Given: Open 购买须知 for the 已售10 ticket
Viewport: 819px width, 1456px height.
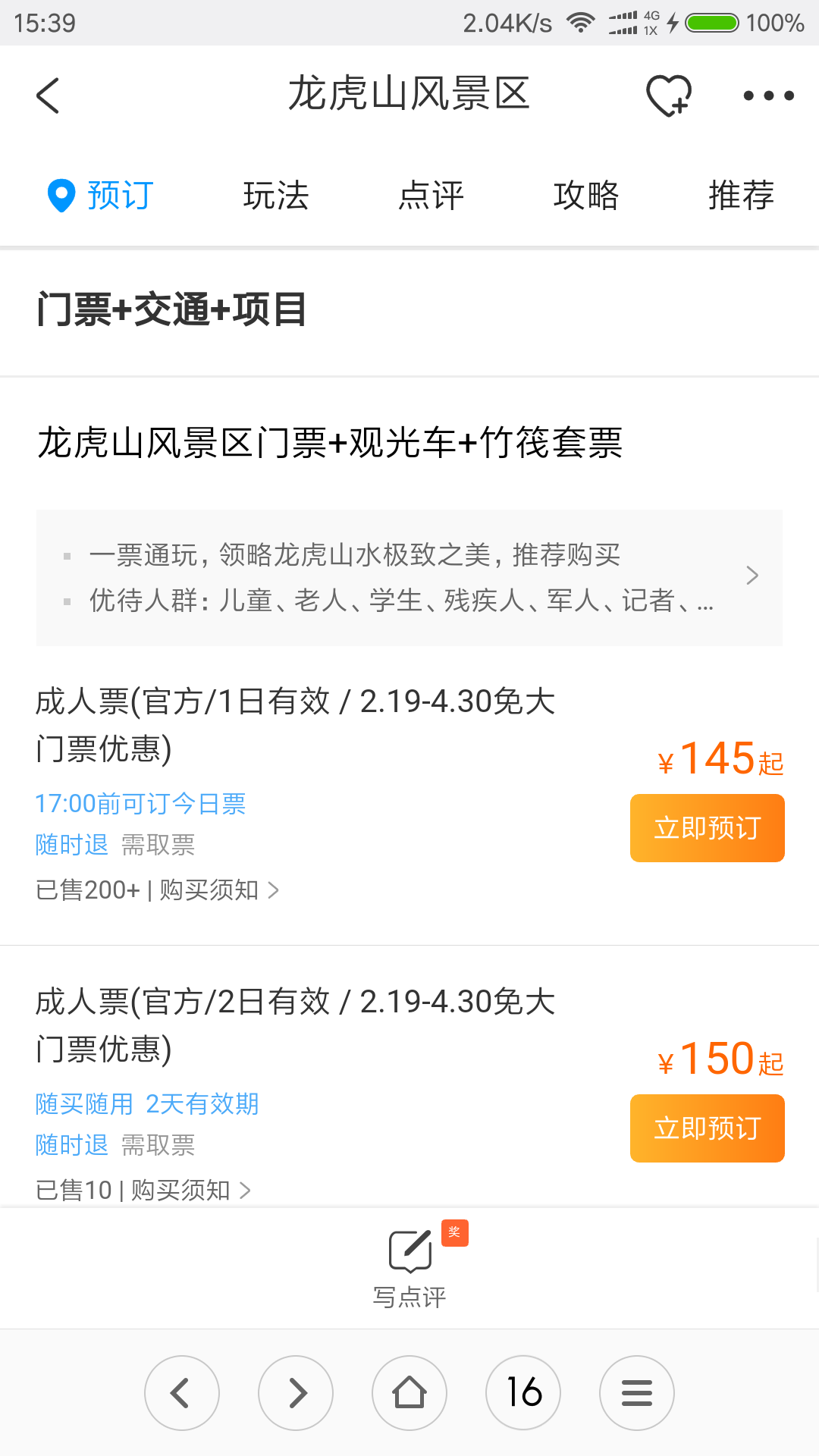Looking at the screenshot, I should click(190, 1191).
